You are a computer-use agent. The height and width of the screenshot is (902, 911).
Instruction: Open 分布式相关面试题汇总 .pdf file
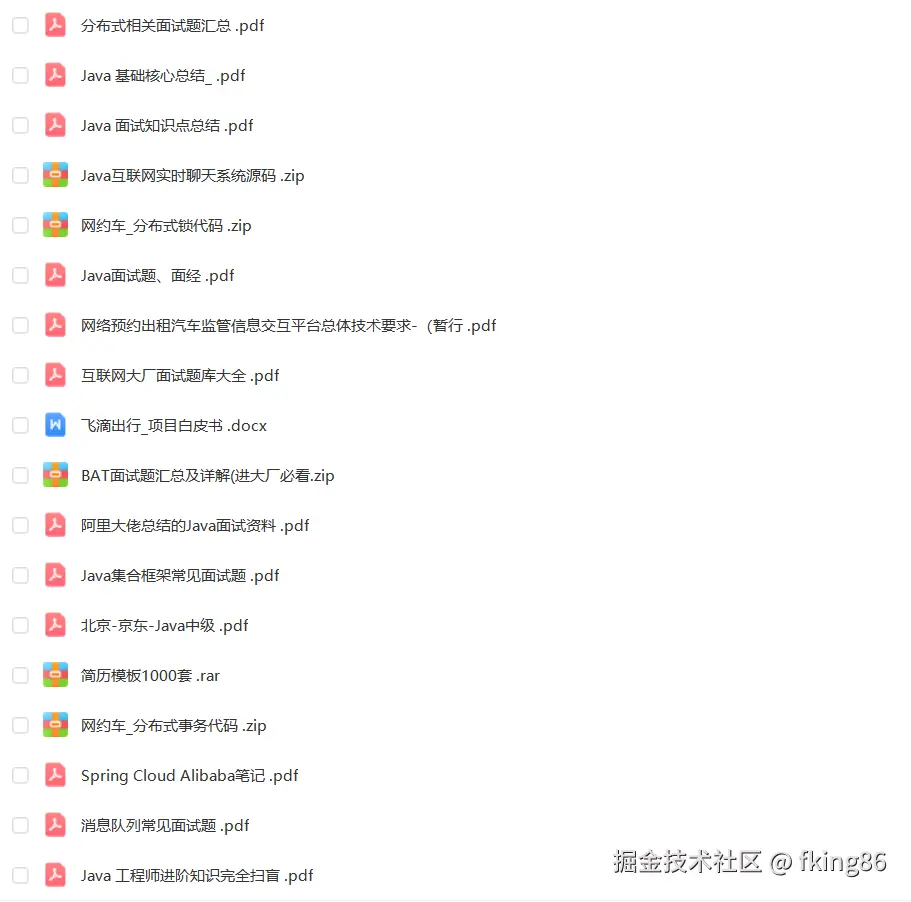click(x=172, y=26)
